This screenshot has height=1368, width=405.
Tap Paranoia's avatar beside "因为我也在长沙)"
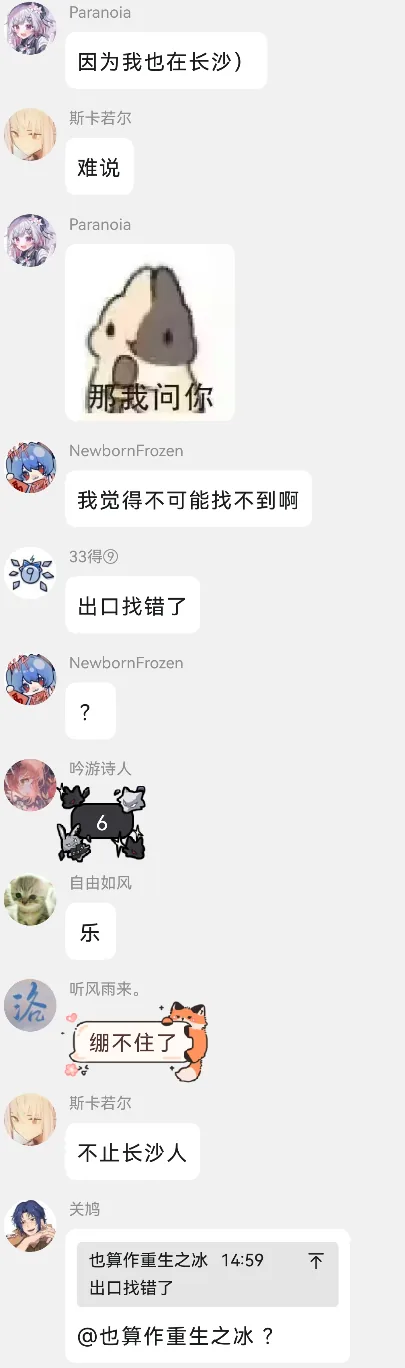coord(31,28)
